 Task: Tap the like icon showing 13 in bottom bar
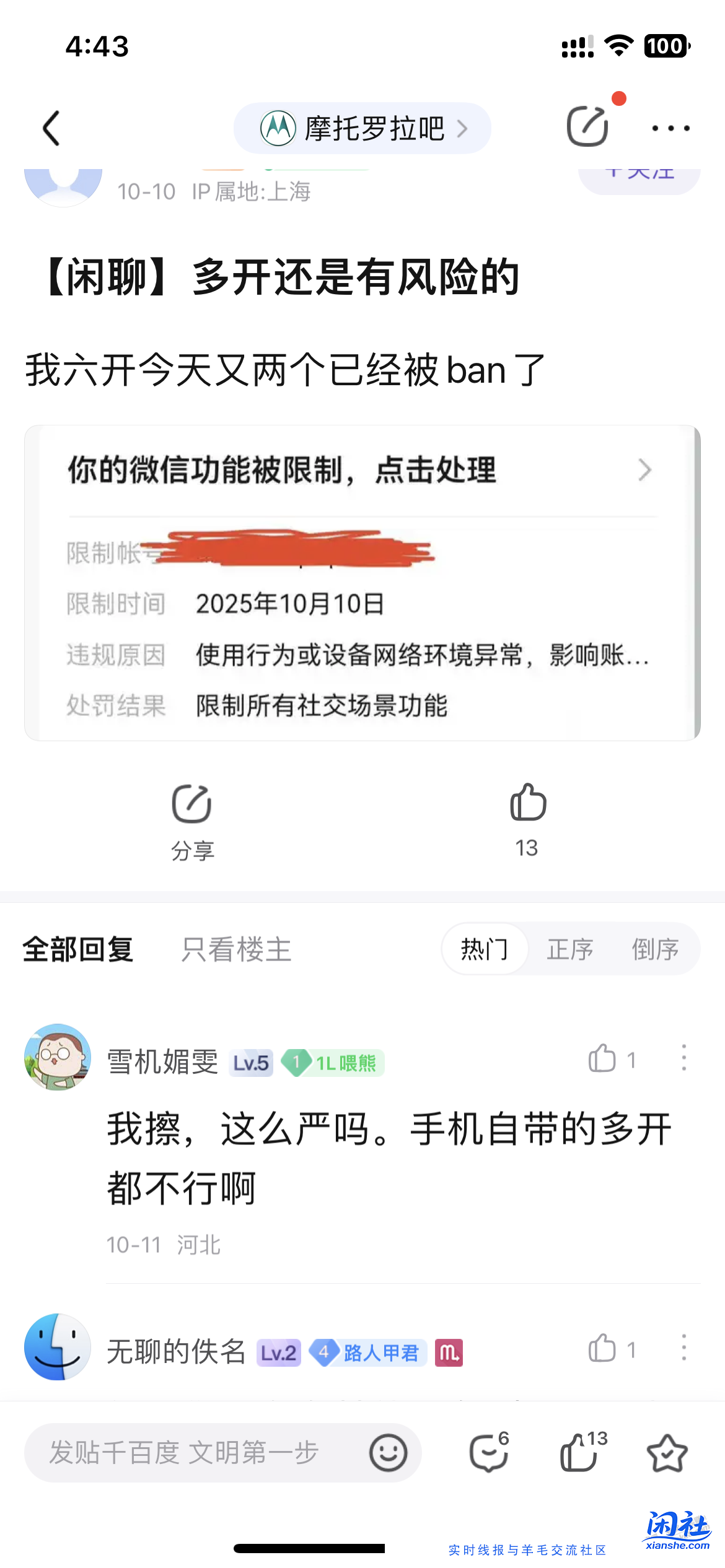pos(577,1453)
